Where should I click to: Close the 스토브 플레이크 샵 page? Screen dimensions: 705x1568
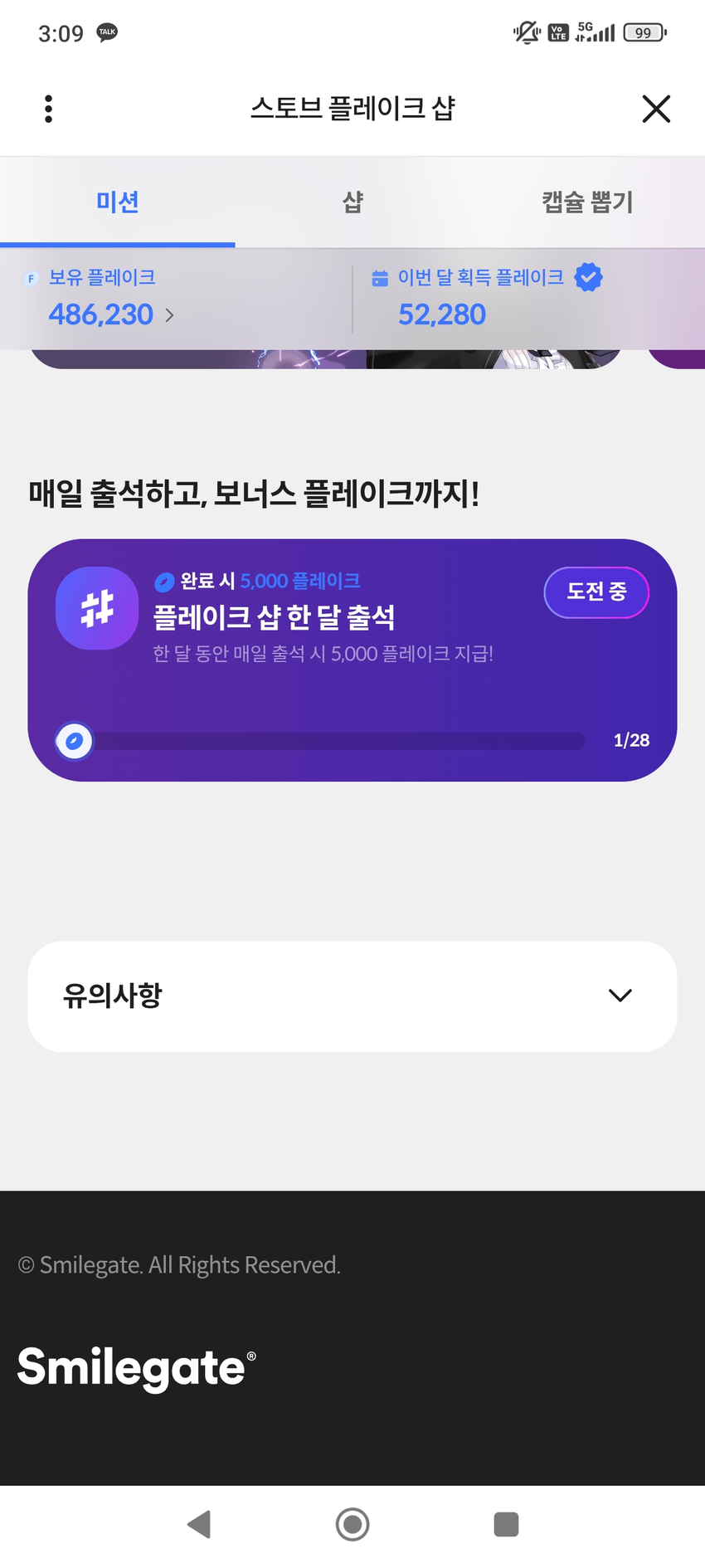tap(655, 109)
